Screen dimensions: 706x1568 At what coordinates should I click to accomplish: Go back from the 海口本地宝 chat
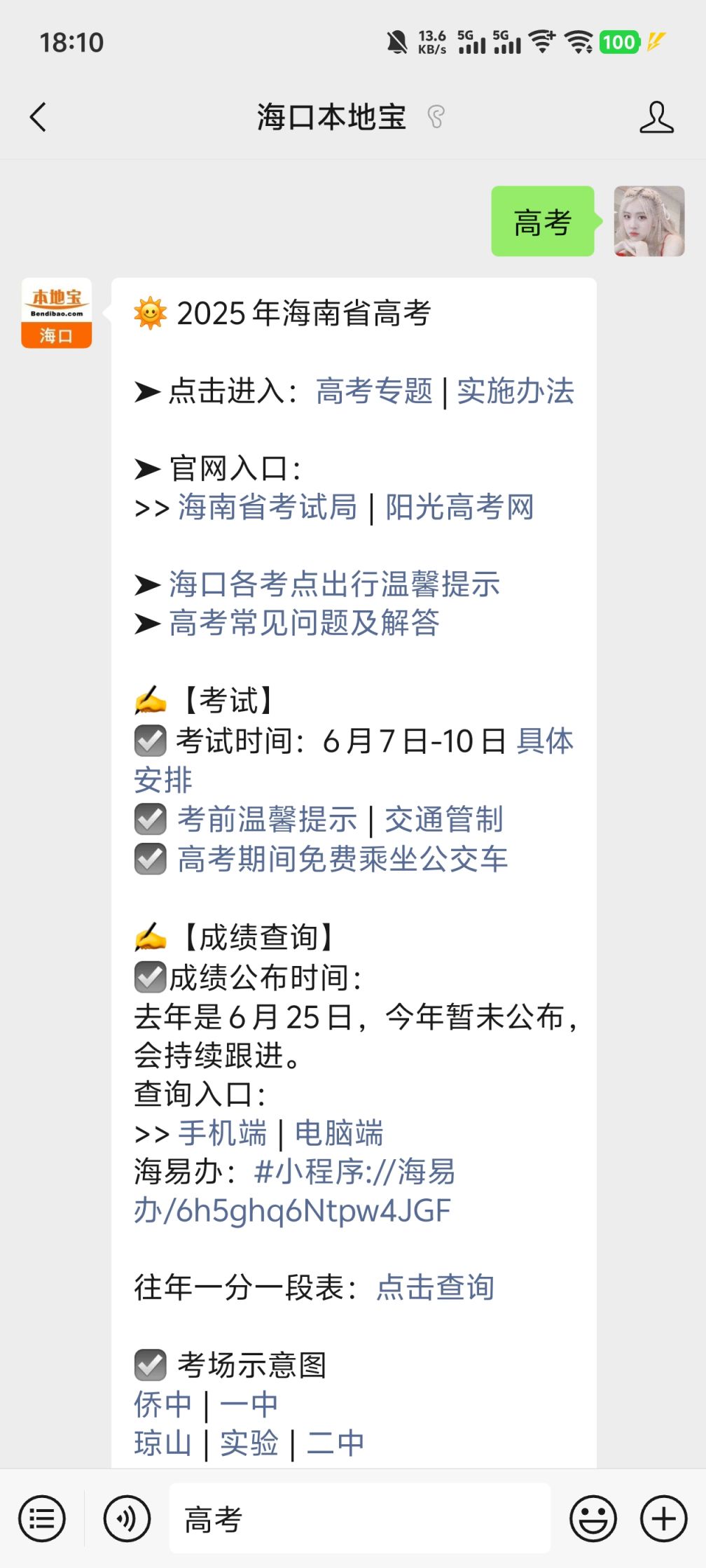[x=39, y=117]
